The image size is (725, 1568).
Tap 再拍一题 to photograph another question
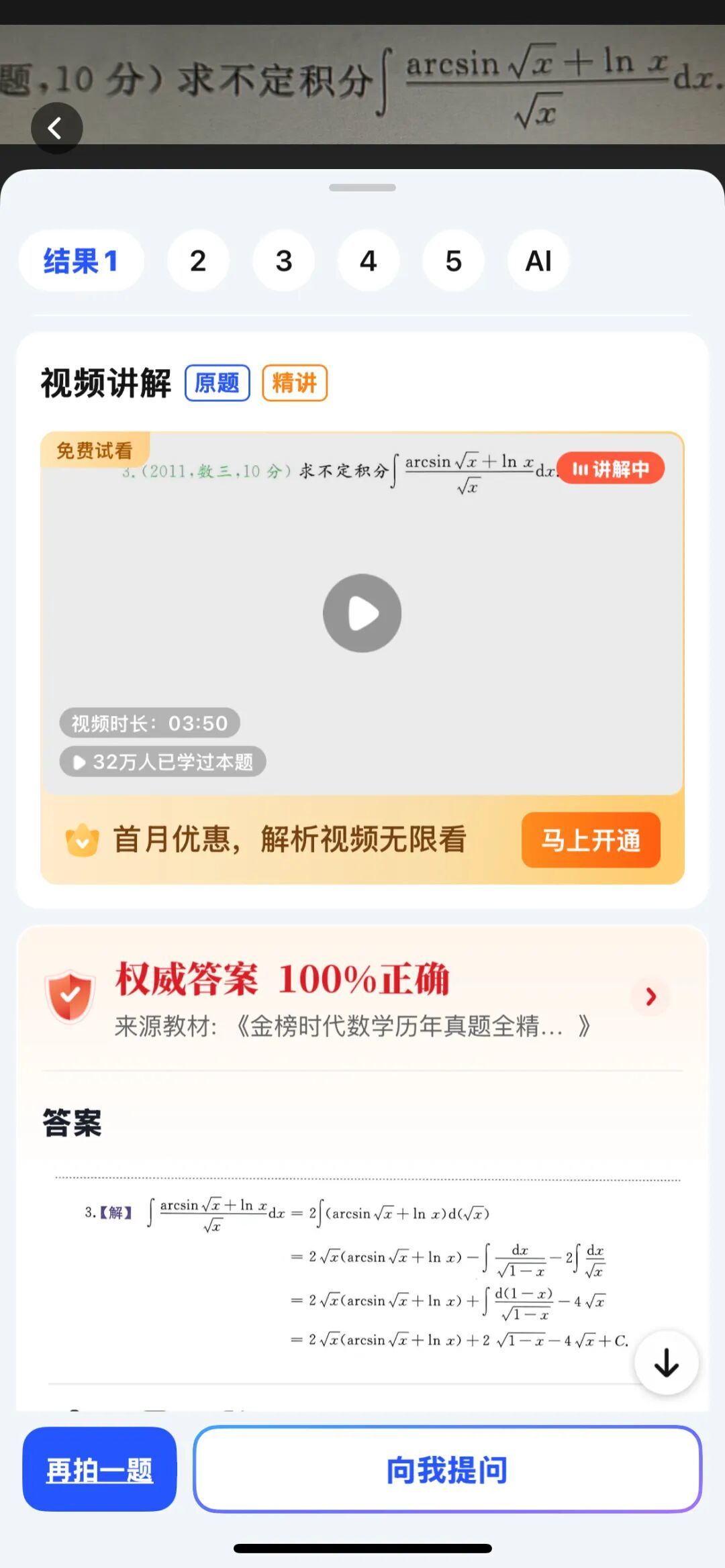point(99,1469)
